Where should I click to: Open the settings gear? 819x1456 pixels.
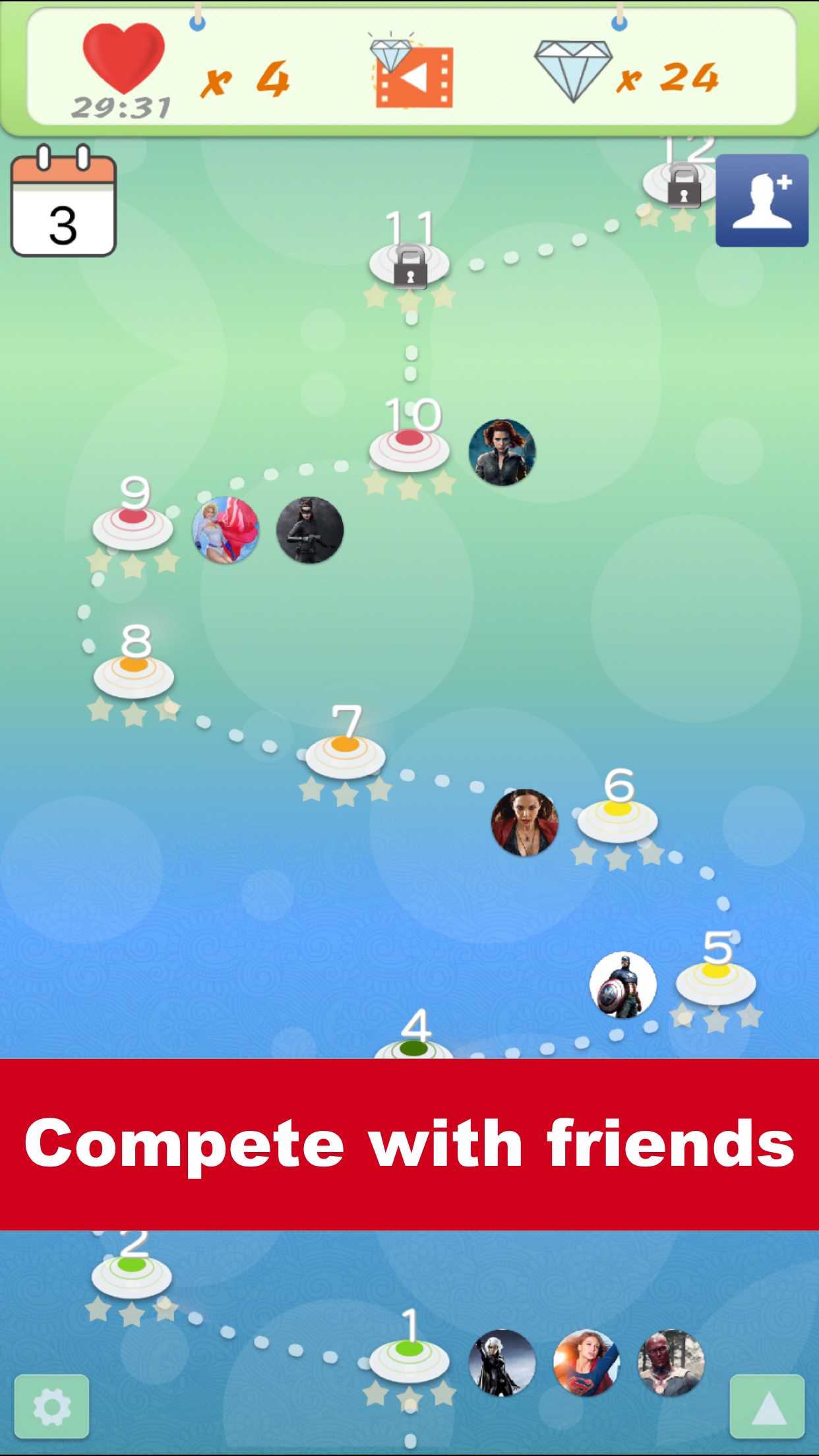pyautogui.click(x=52, y=1407)
